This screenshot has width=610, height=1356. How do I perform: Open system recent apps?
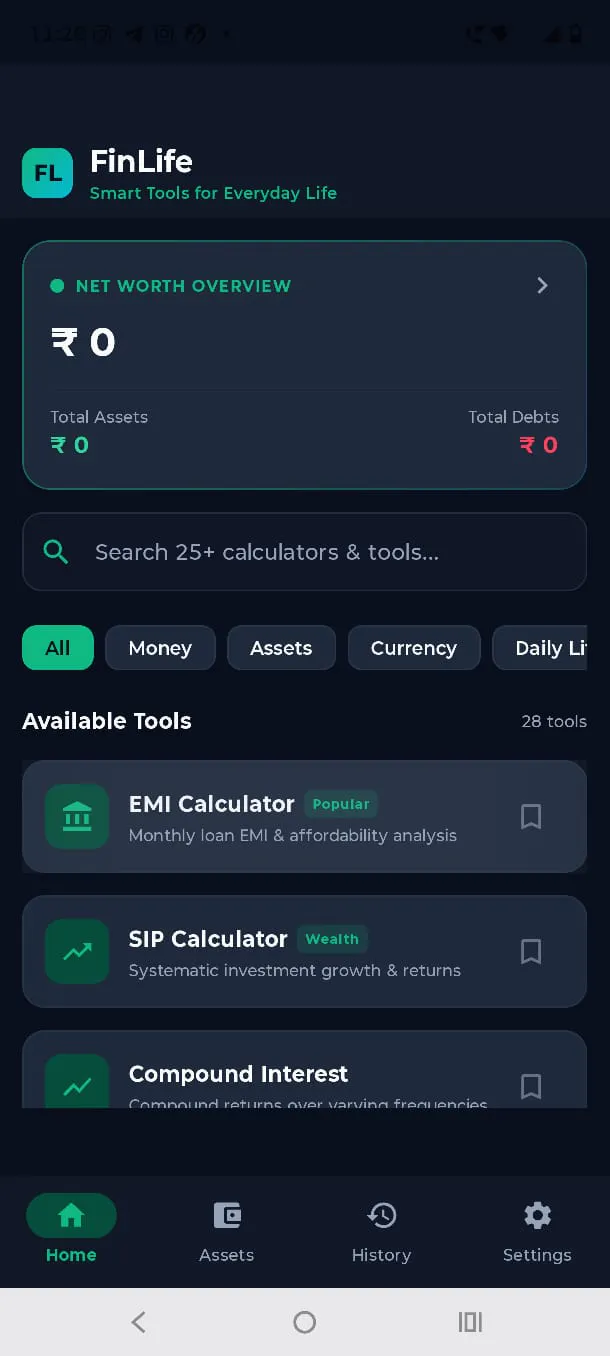coord(470,1322)
